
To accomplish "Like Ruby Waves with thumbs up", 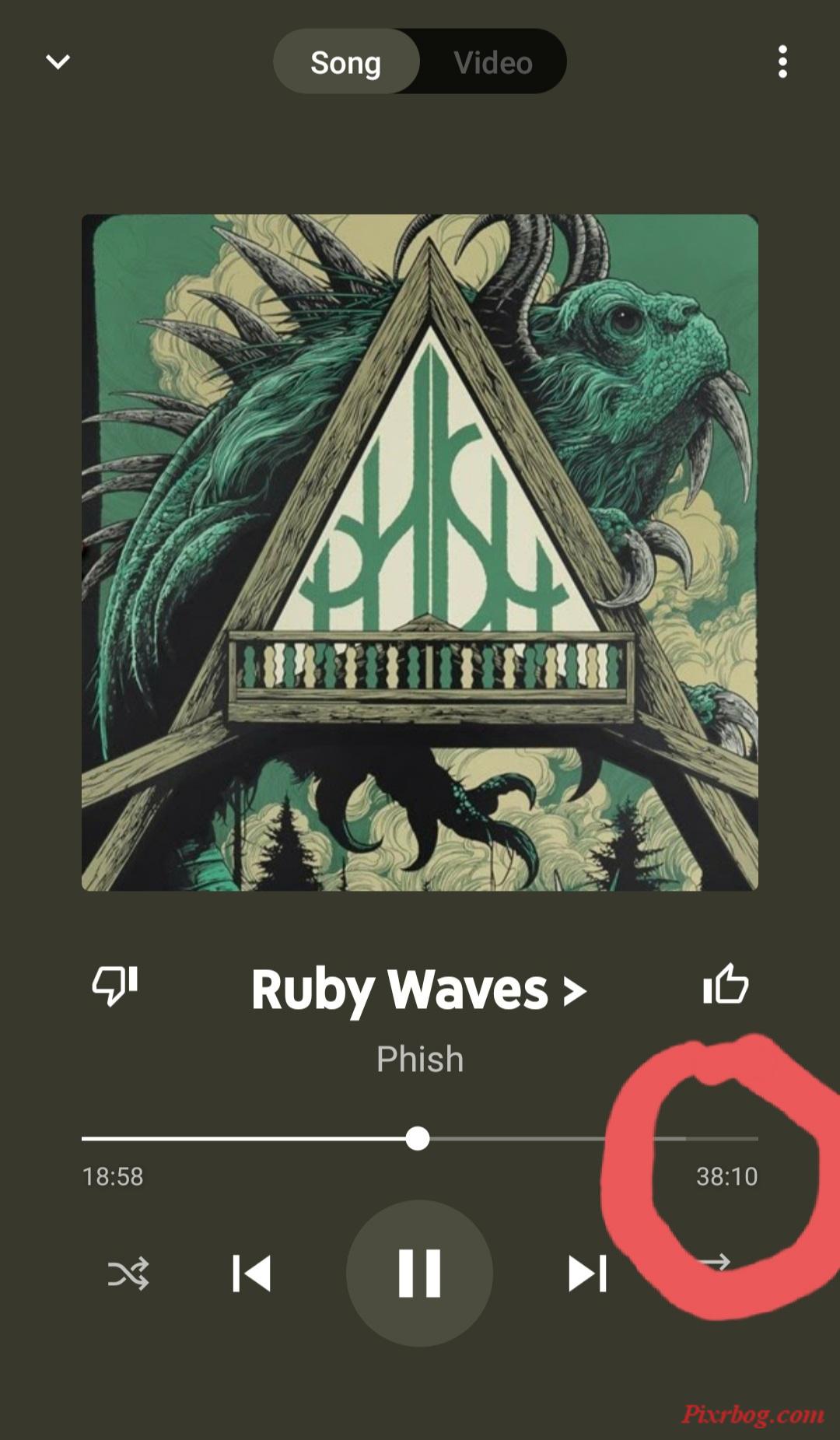I will [x=726, y=985].
